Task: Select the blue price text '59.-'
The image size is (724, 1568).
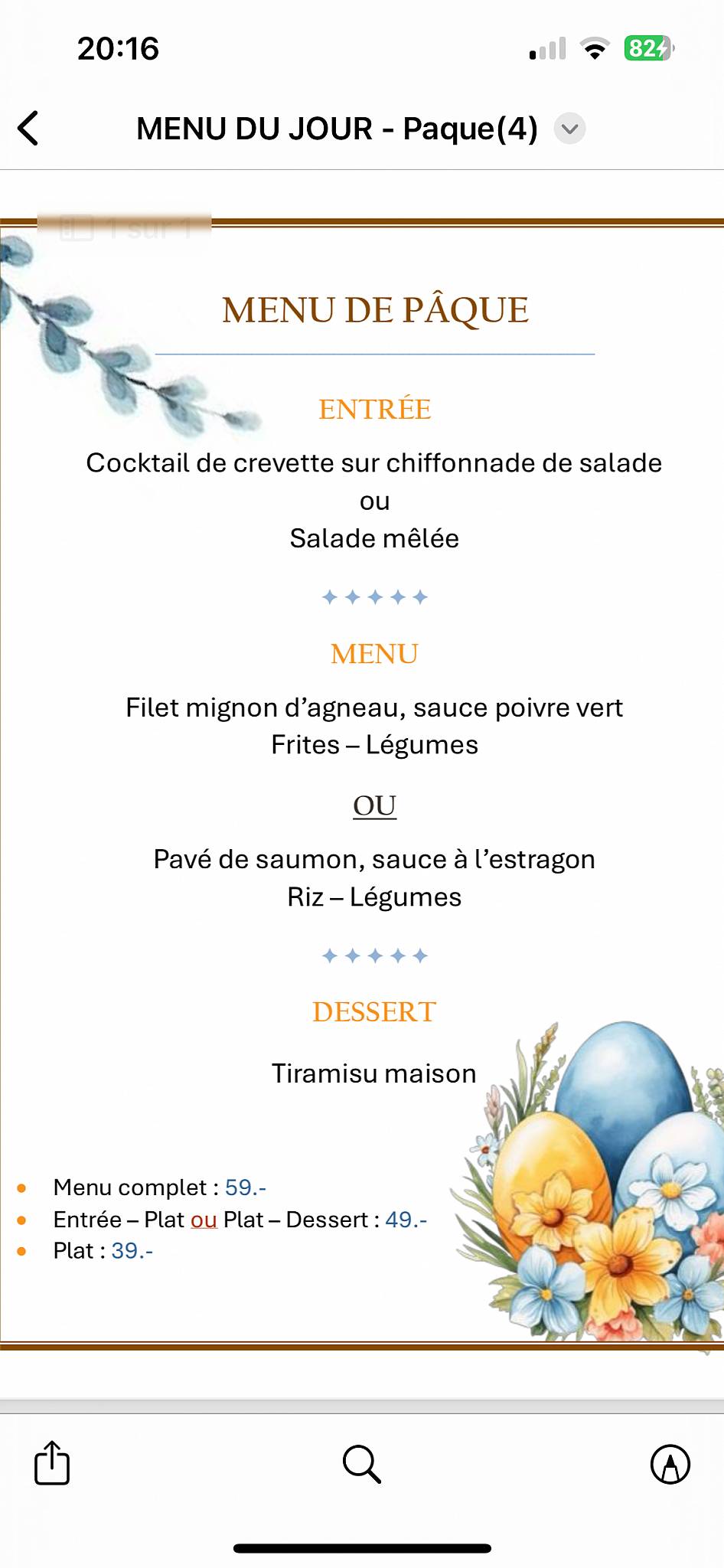Action: pyautogui.click(x=246, y=1187)
